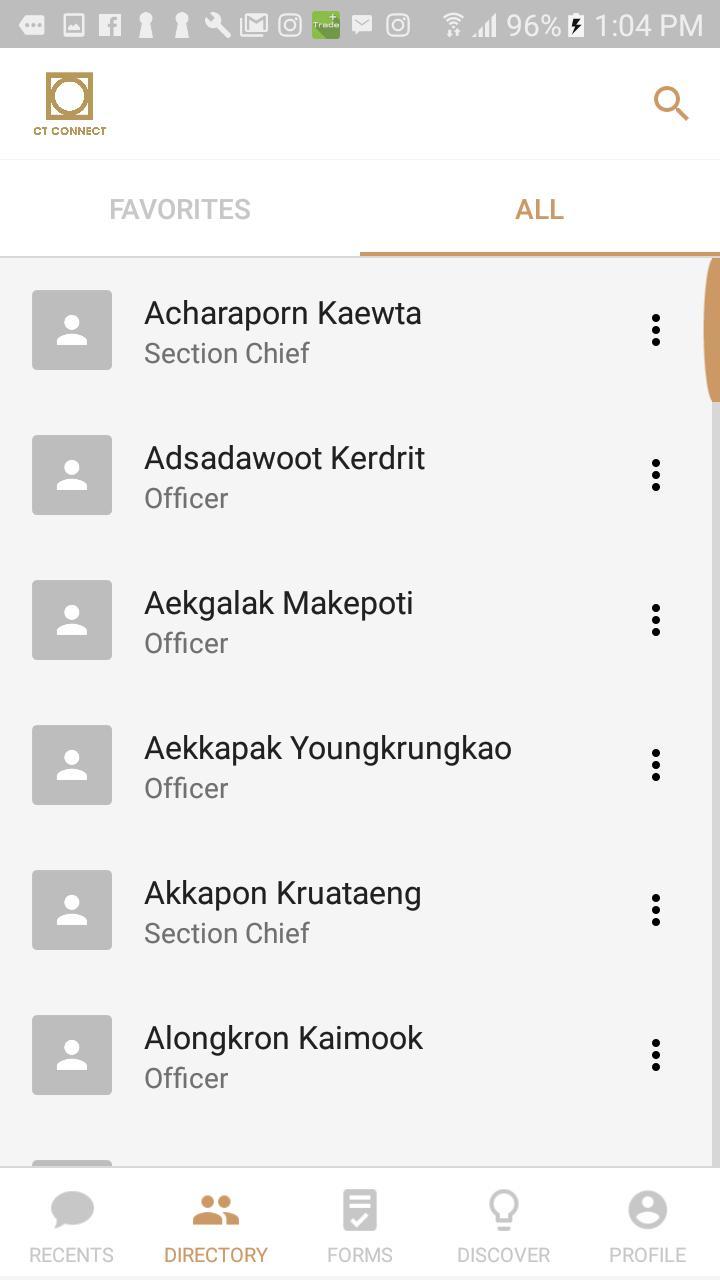Open the menu next to Akkapon Kruataeng

pyautogui.click(x=656, y=910)
